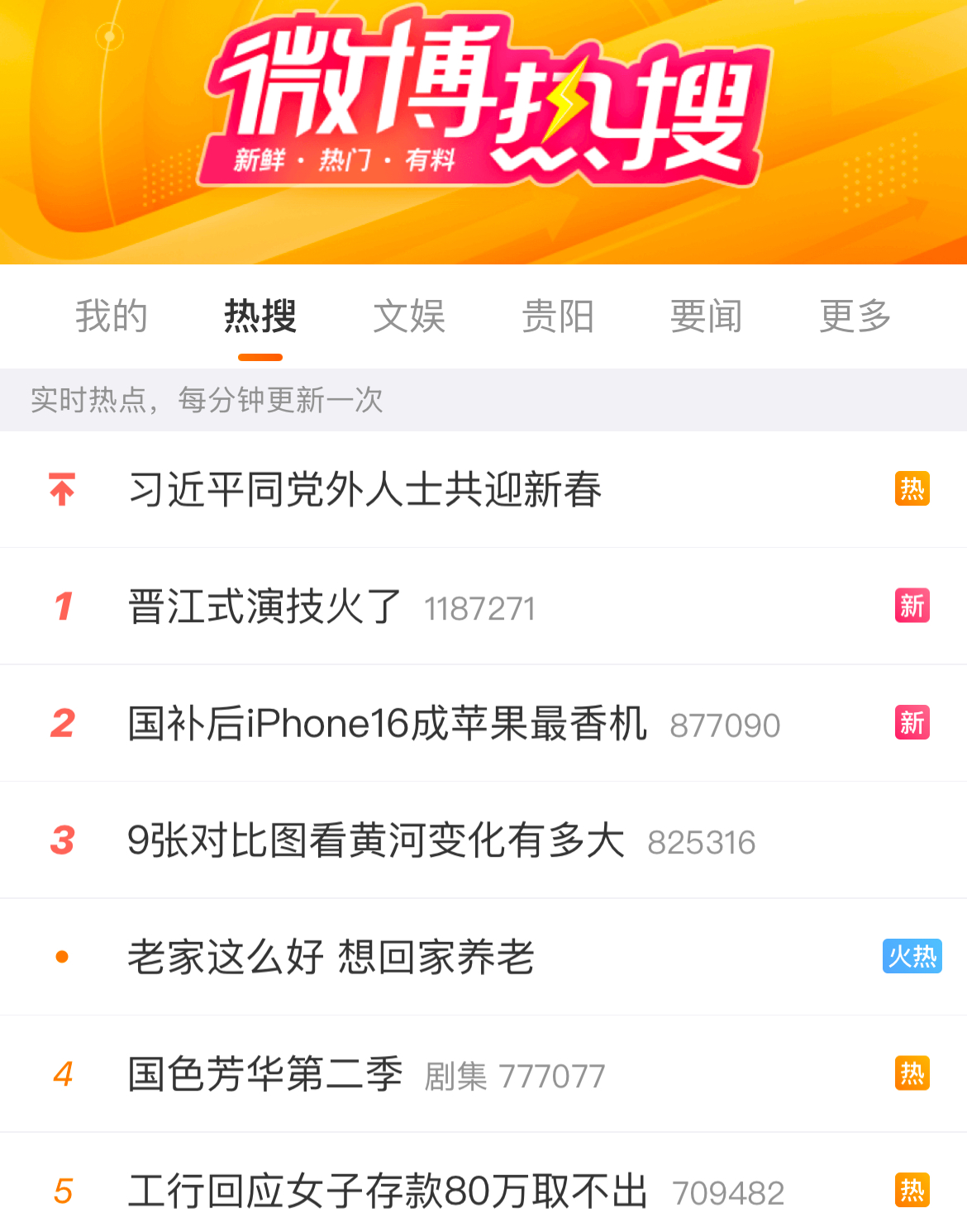View 工行回应女子存款80万取不出
The height and width of the screenshot is (1232, 967).
(x=387, y=1192)
